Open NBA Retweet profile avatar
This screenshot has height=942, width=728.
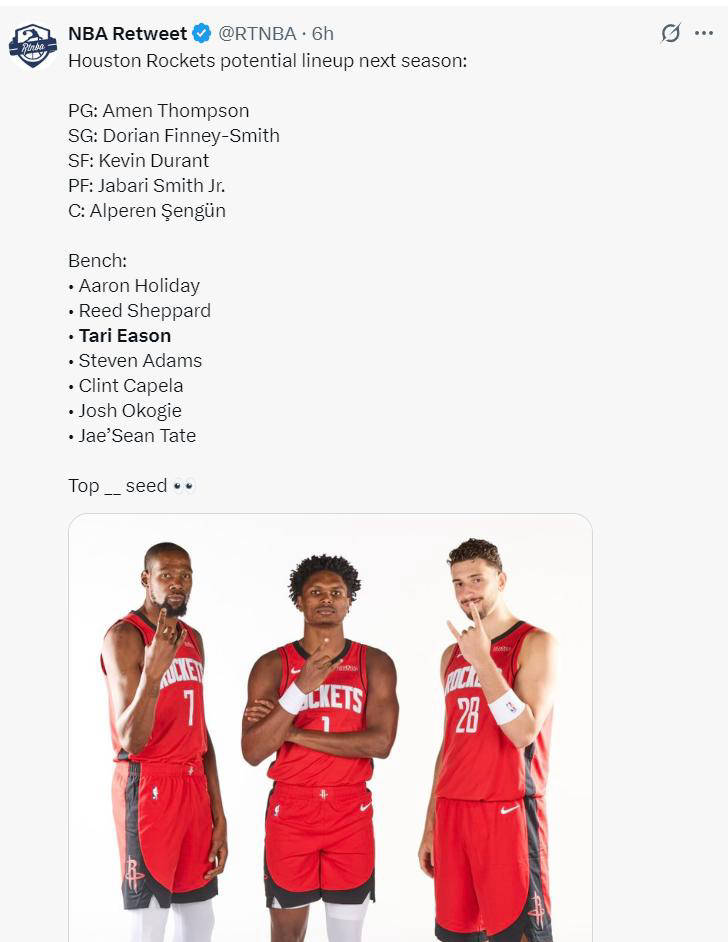tap(32, 46)
